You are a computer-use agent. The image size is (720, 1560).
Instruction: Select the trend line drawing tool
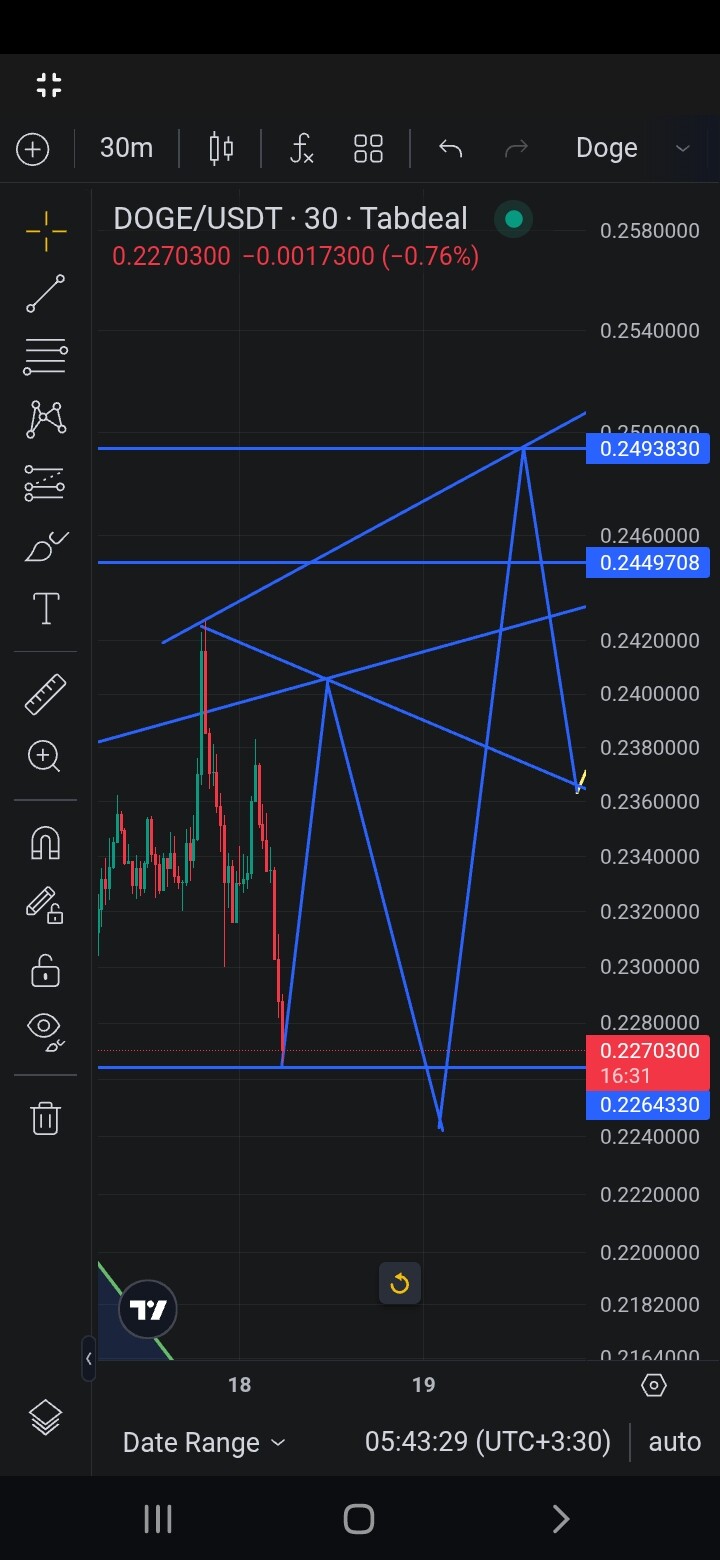(x=46, y=294)
